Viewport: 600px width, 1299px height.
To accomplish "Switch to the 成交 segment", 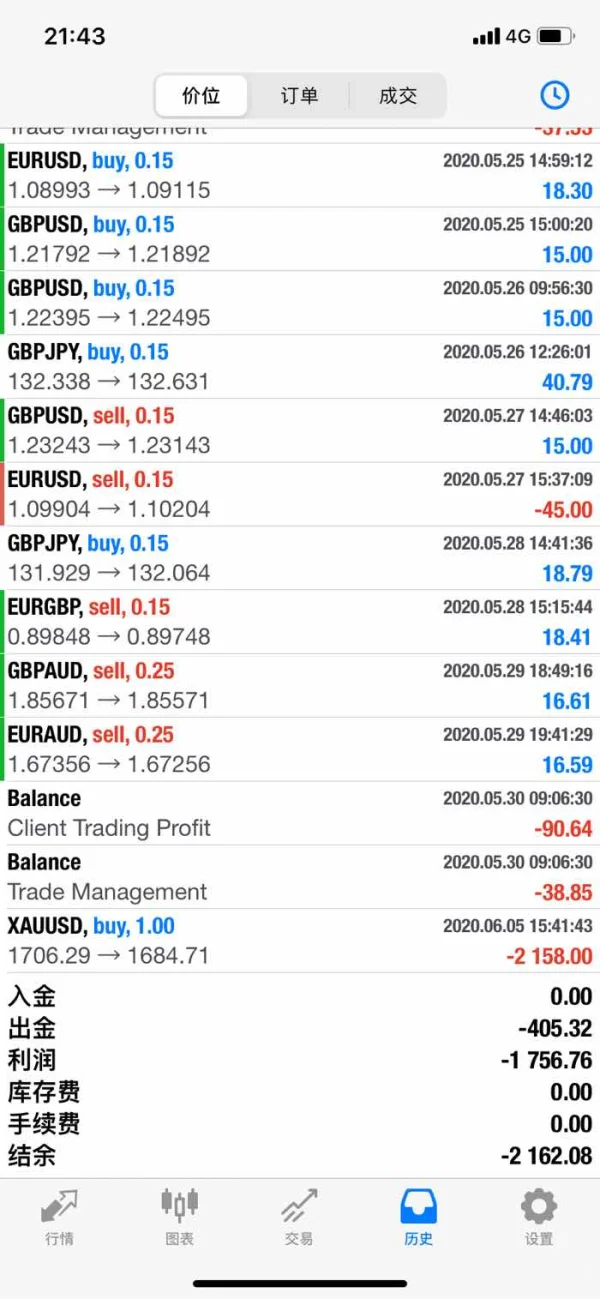I will 397,96.
